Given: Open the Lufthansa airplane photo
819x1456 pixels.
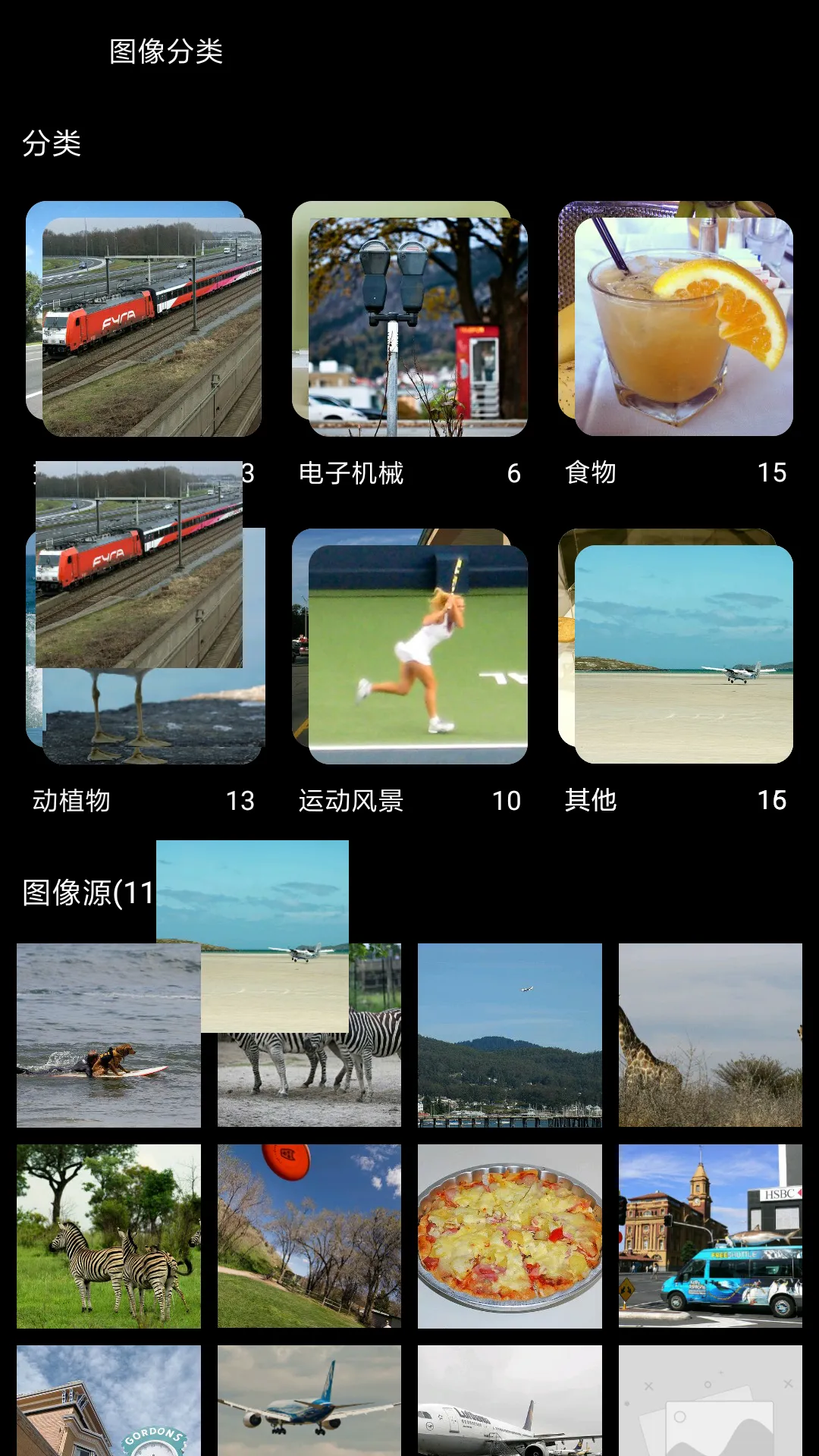Looking at the screenshot, I should (x=510, y=1401).
